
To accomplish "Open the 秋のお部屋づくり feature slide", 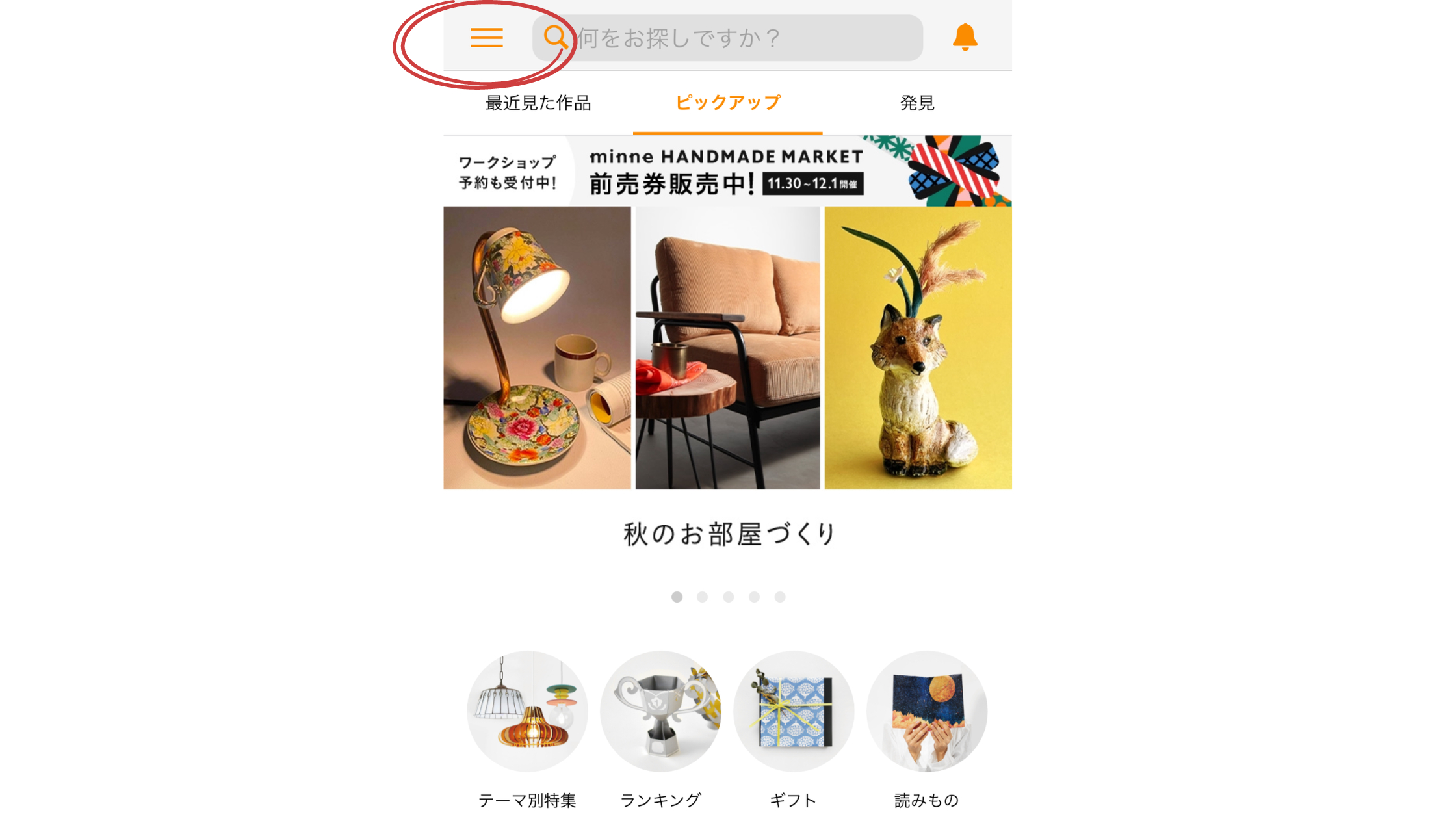I will pos(727,348).
